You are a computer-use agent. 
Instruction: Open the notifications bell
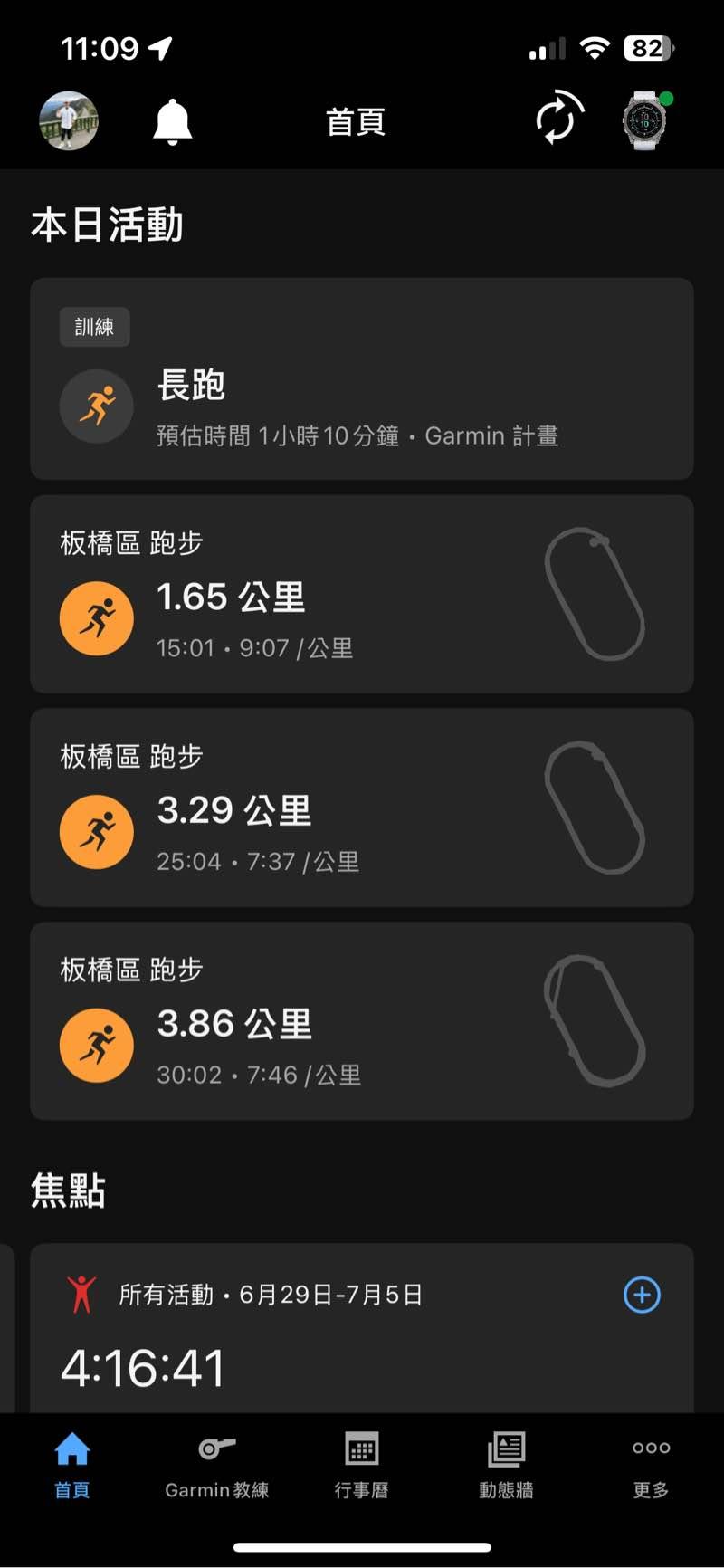[172, 121]
